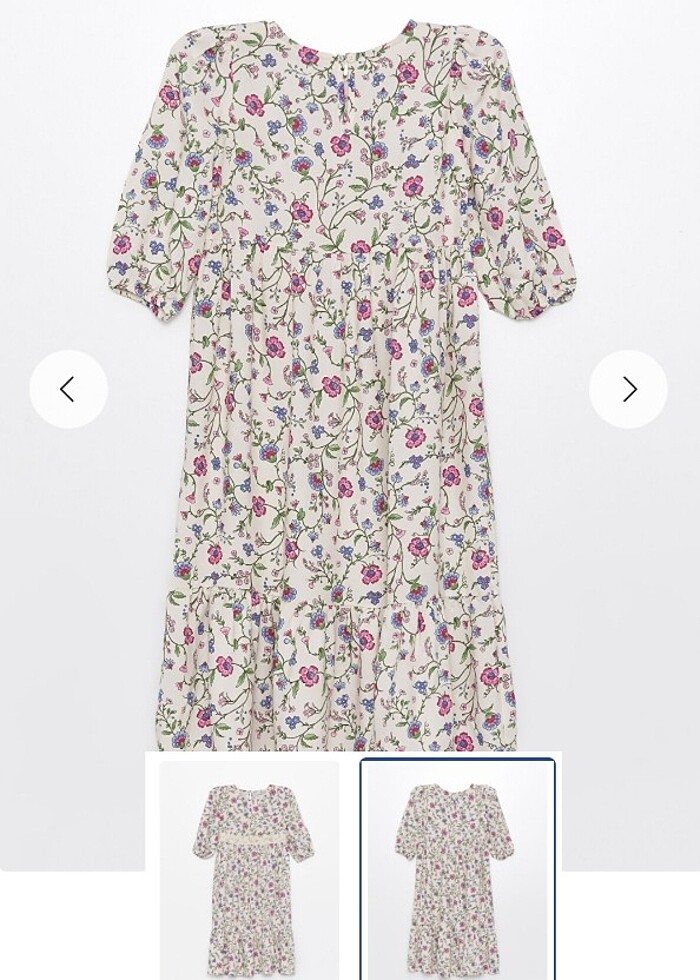This screenshot has height=980, width=700.
Task: Go to the previous product image
Action: [68, 389]
